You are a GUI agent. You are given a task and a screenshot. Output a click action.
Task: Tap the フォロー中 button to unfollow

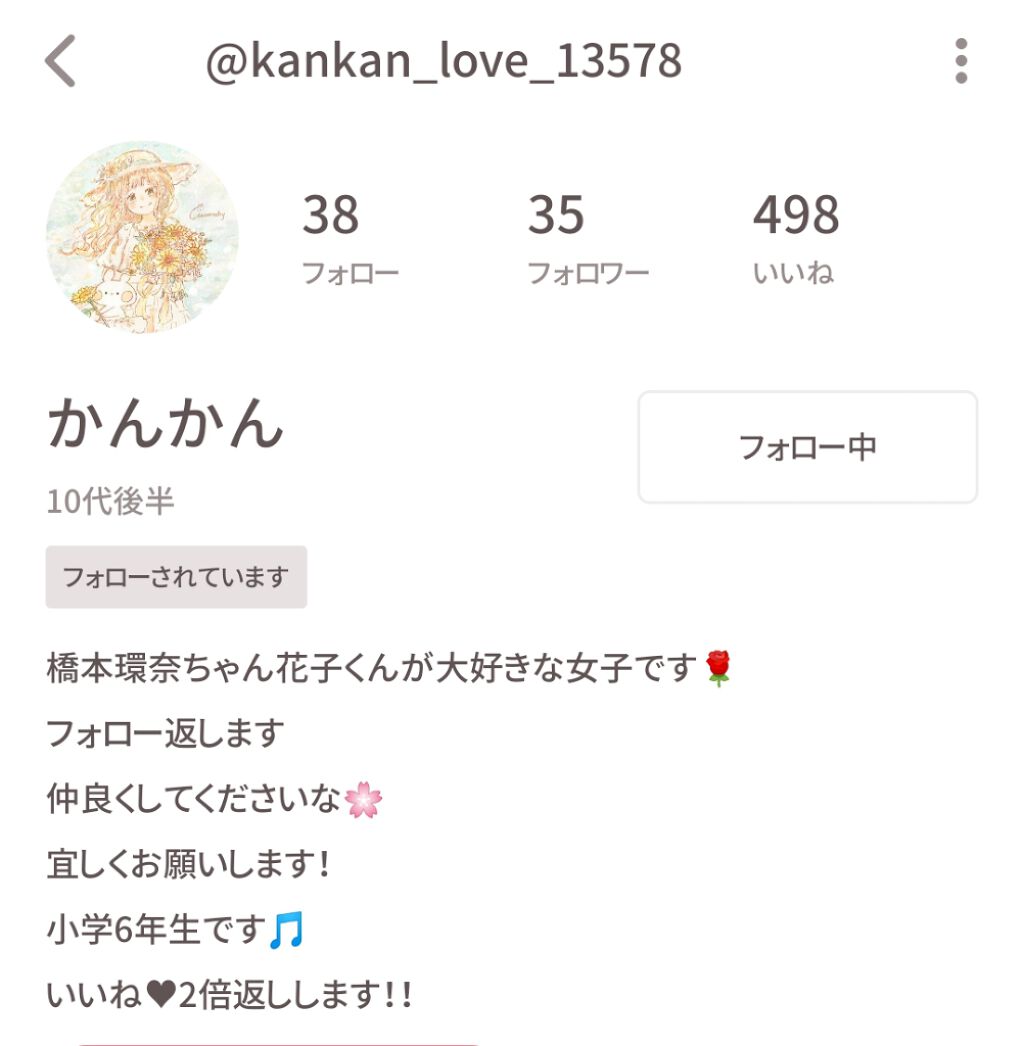(808, 447)
